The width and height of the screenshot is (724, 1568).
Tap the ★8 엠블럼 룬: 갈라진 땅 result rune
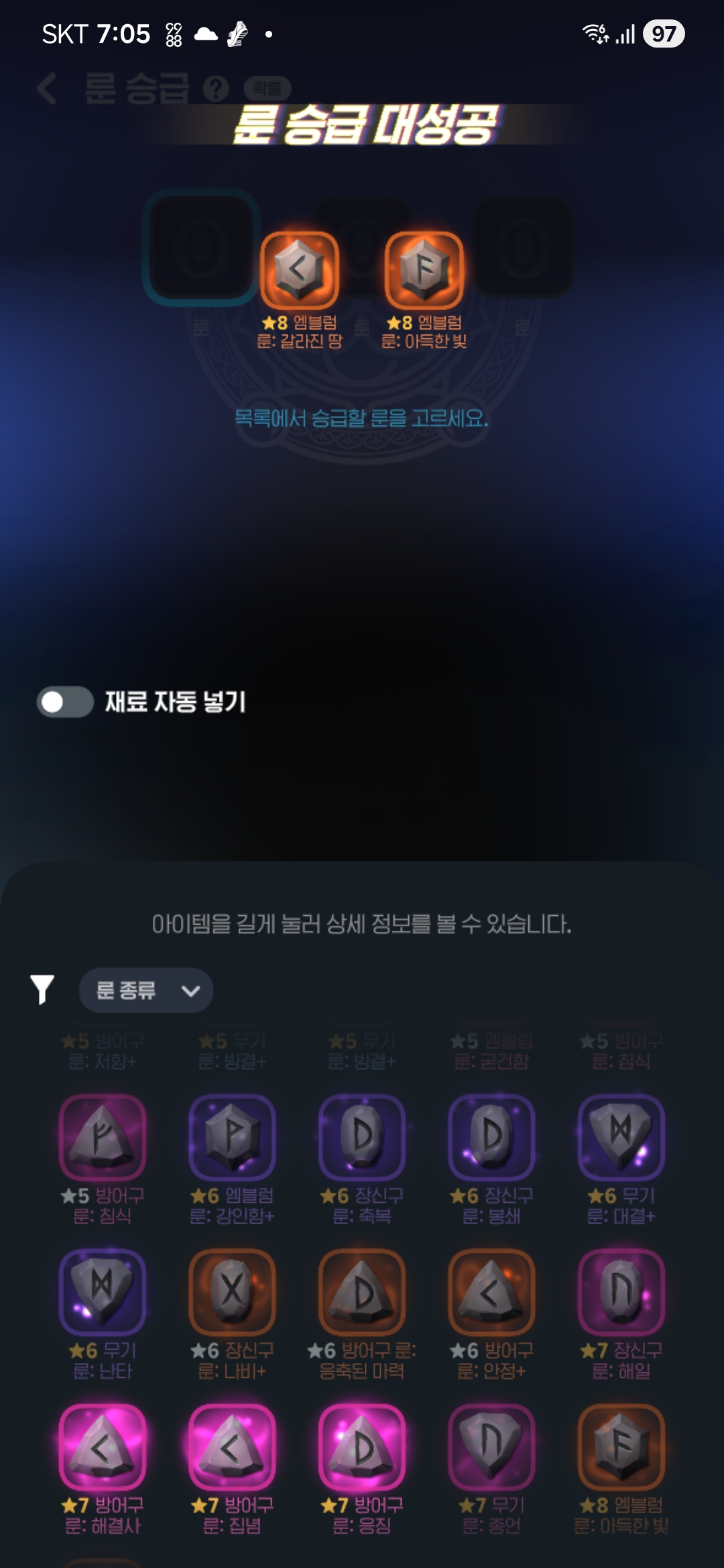tap(300, 270)
